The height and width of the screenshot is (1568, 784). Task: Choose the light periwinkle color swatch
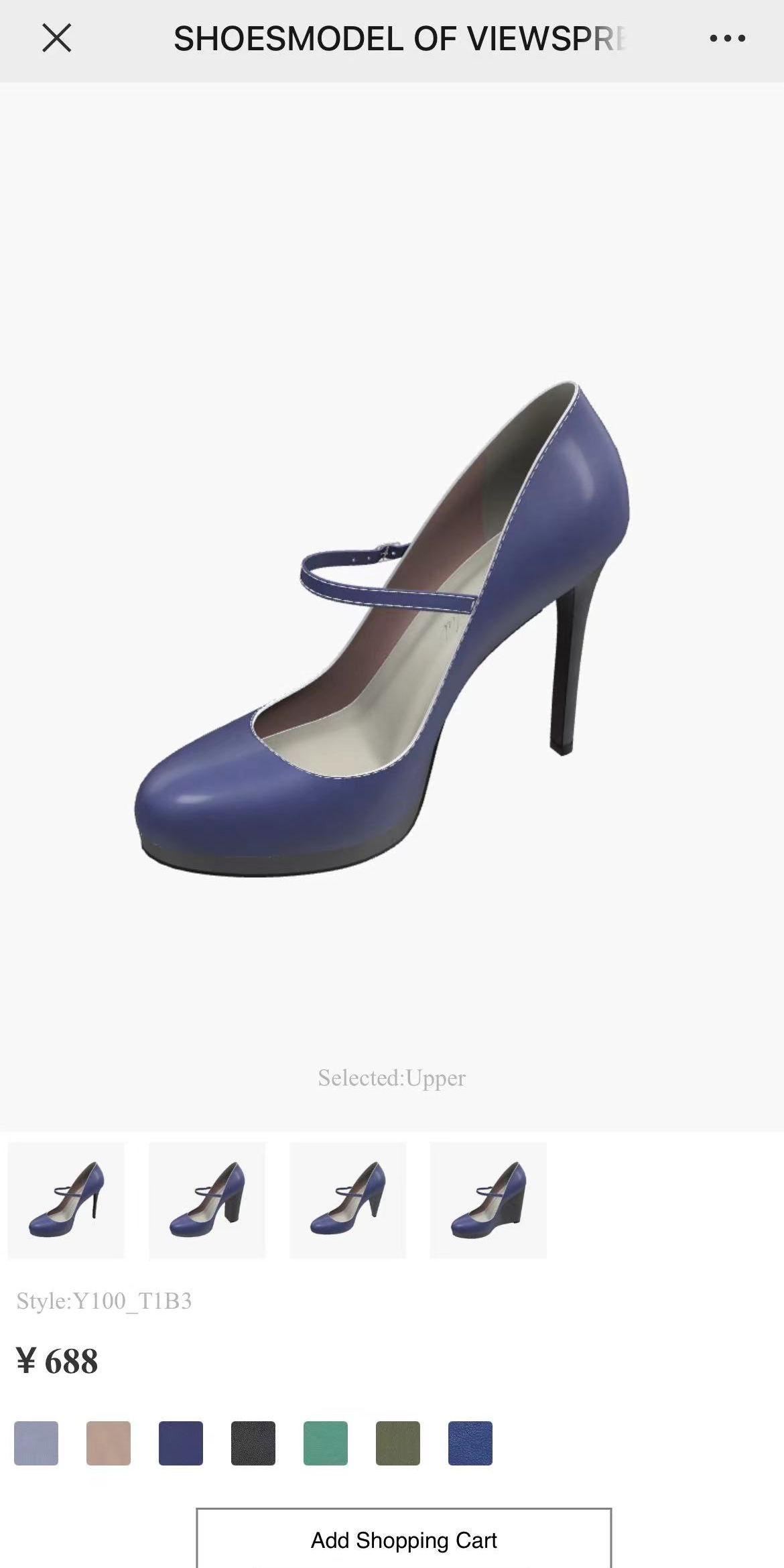[36, 1443]
